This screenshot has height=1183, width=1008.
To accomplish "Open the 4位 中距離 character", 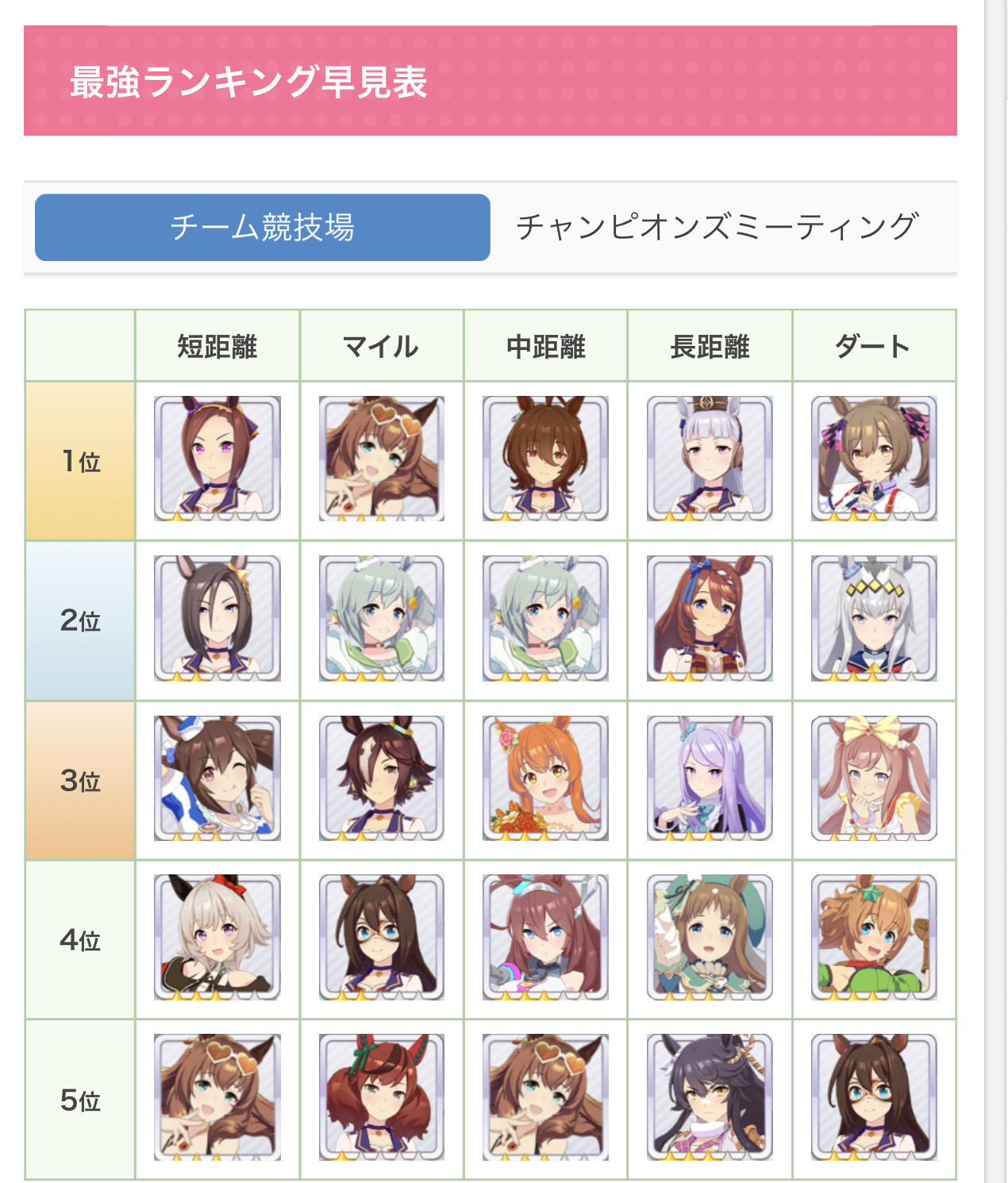I will (545, 937).
